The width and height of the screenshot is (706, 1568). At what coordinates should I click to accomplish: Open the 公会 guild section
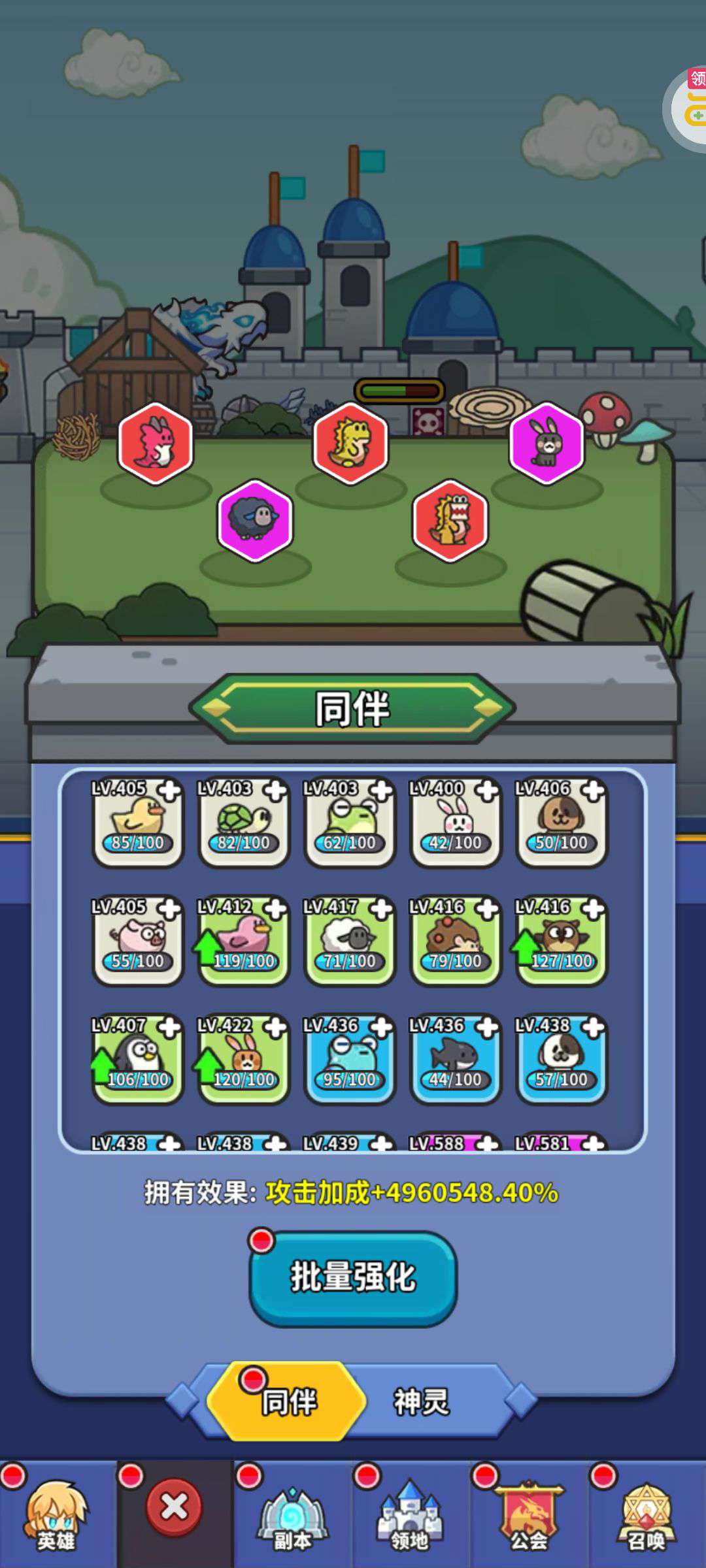[528, 1514]
